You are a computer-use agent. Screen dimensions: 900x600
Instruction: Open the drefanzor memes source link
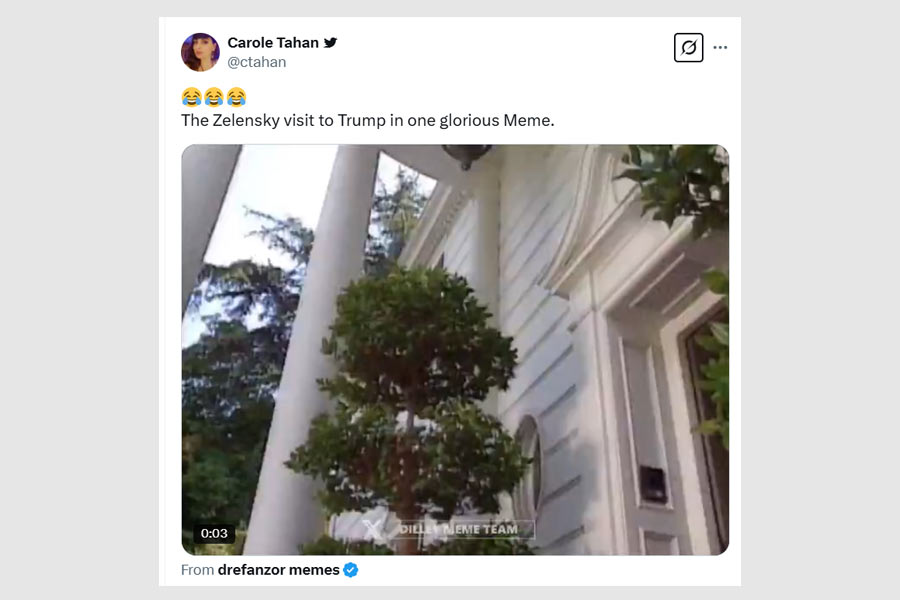[x=278, y=570]
